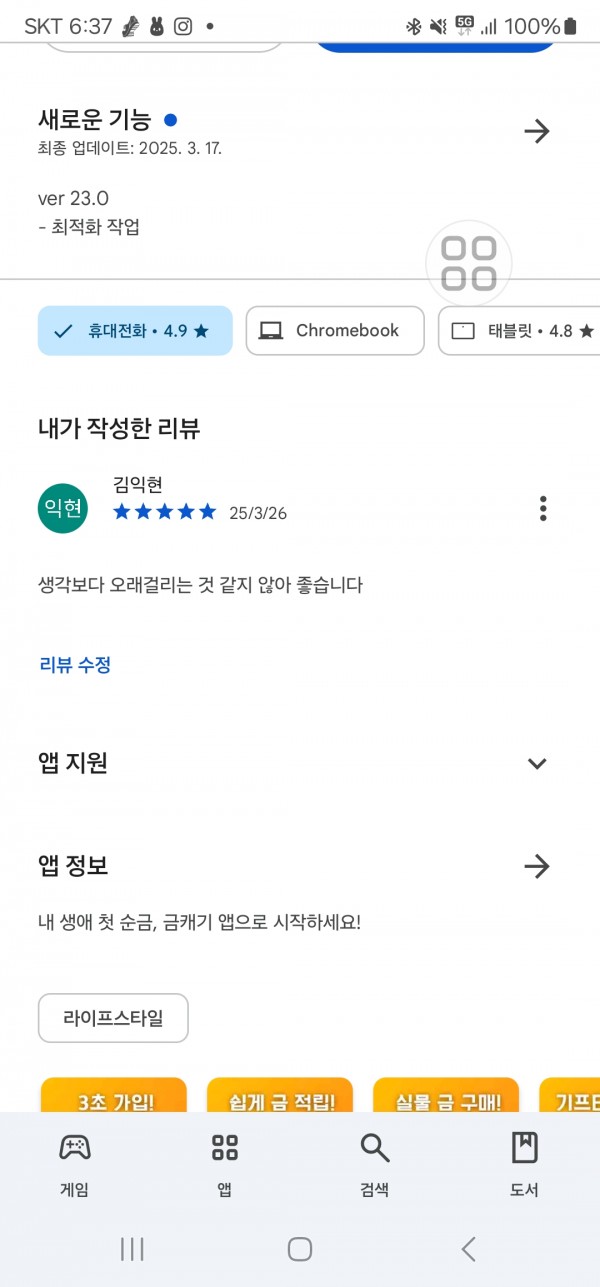
Task: Switch to the 앱 tab
Action: tap(225, 1164)
